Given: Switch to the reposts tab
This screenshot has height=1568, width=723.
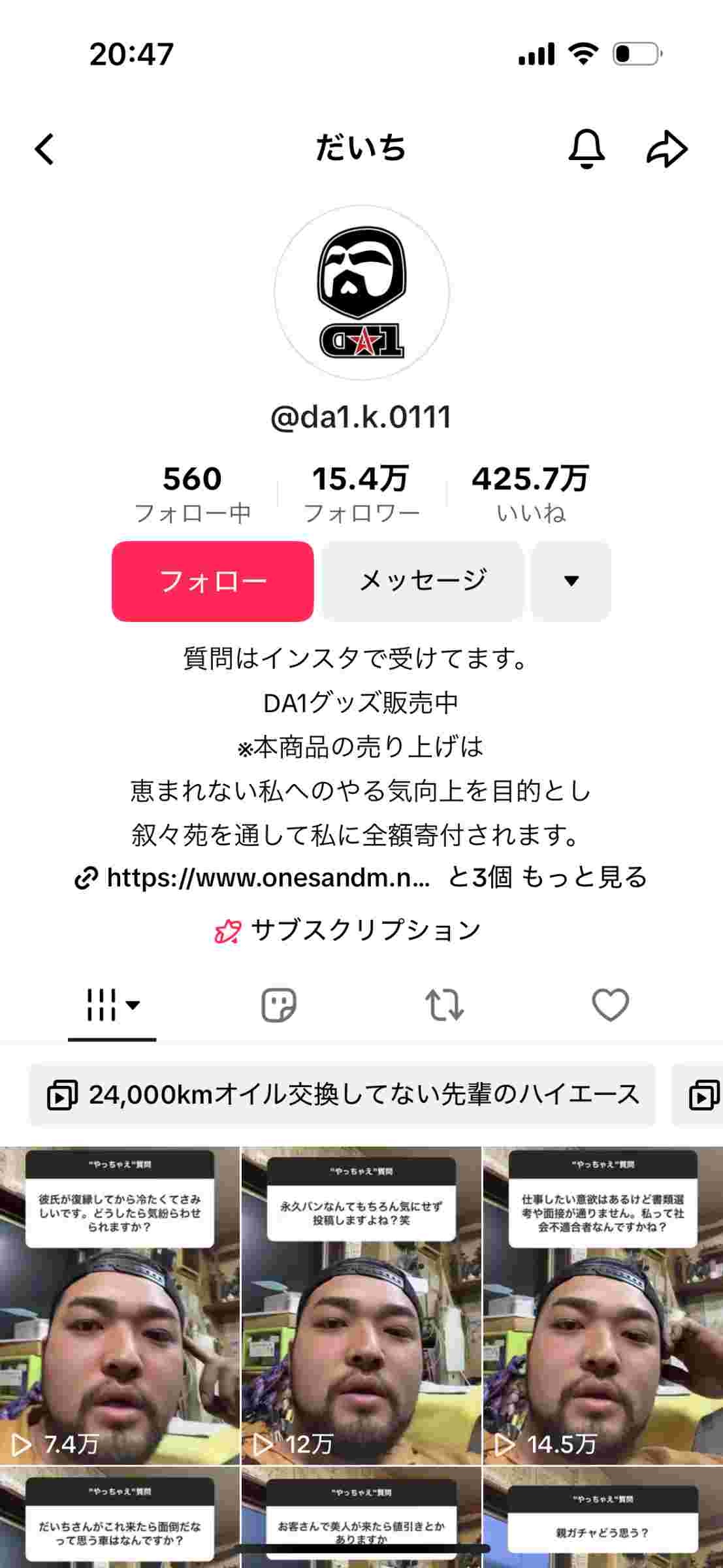Looking at the screenshot, I should pyautogui.click(x=444, y=1005).
